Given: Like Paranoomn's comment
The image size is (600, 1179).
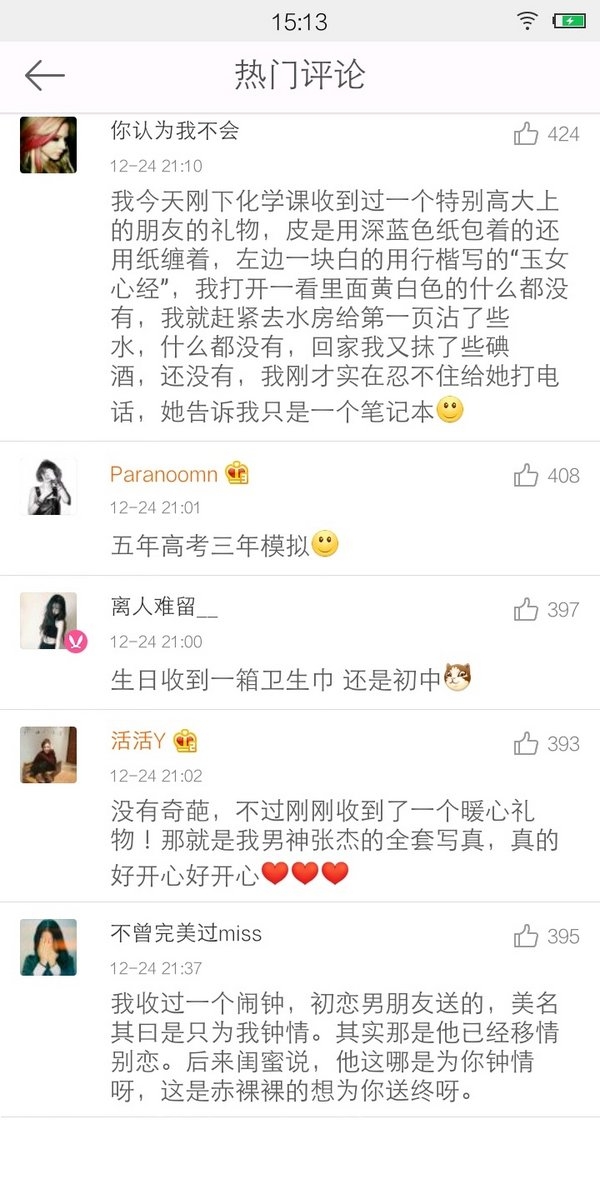Looking at the screenshot, I should pos(526,476).
